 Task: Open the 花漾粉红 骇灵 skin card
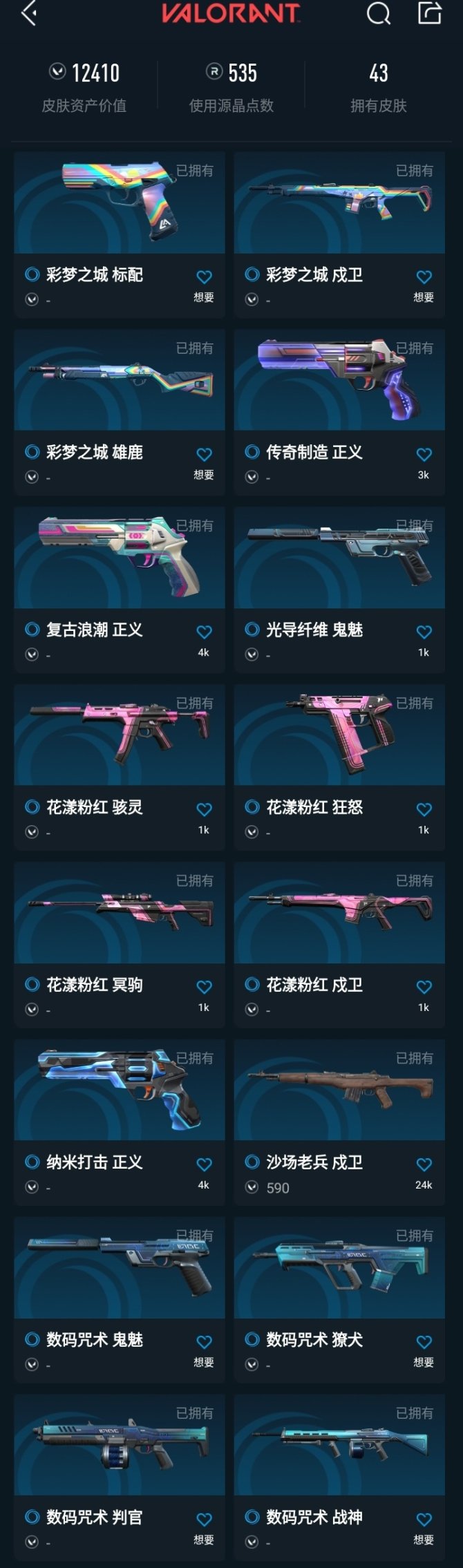pos(119,736)
